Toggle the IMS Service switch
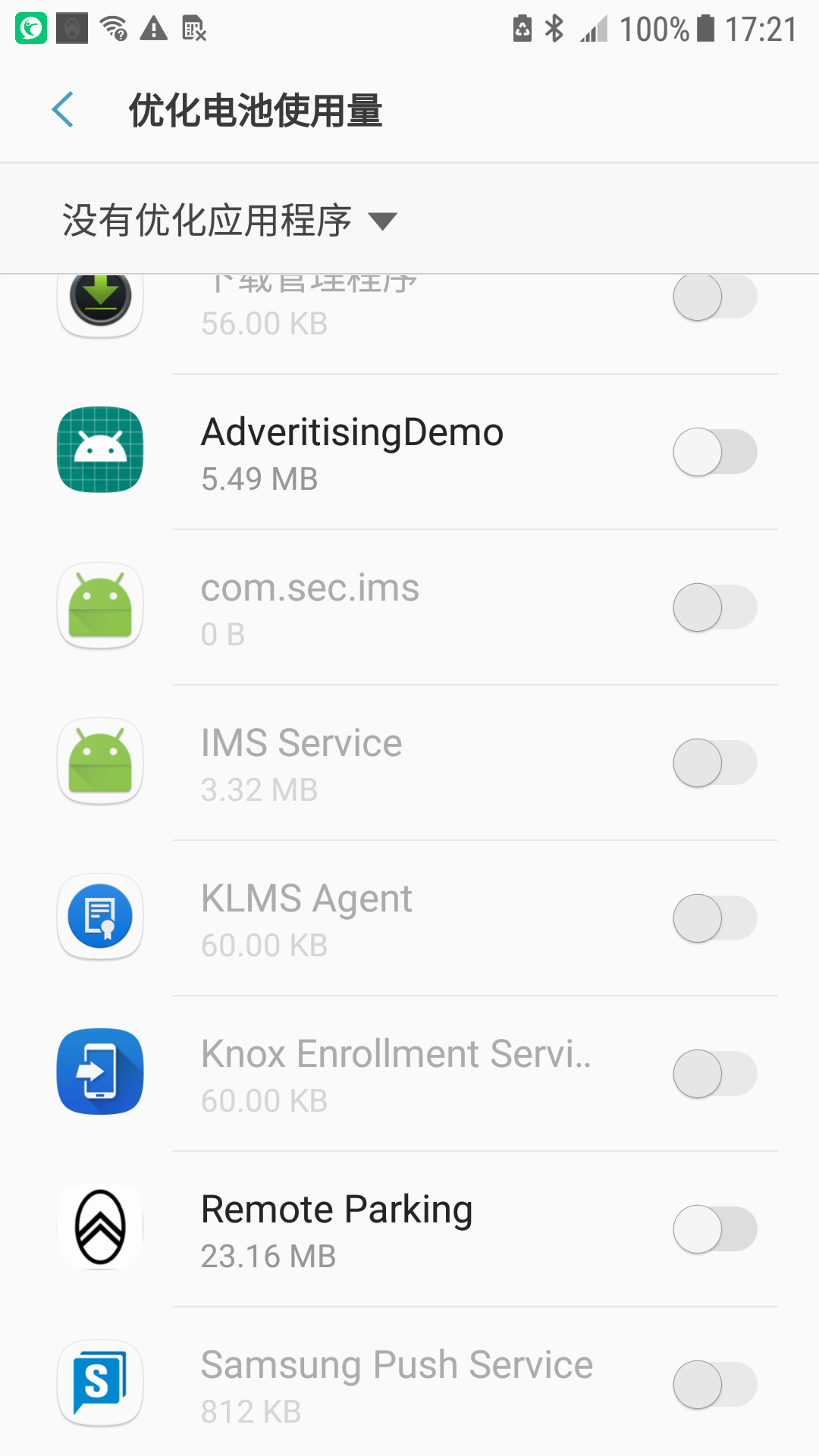Image resolution: width=819 pixels, height=1456 pixels. click(714, 763)
